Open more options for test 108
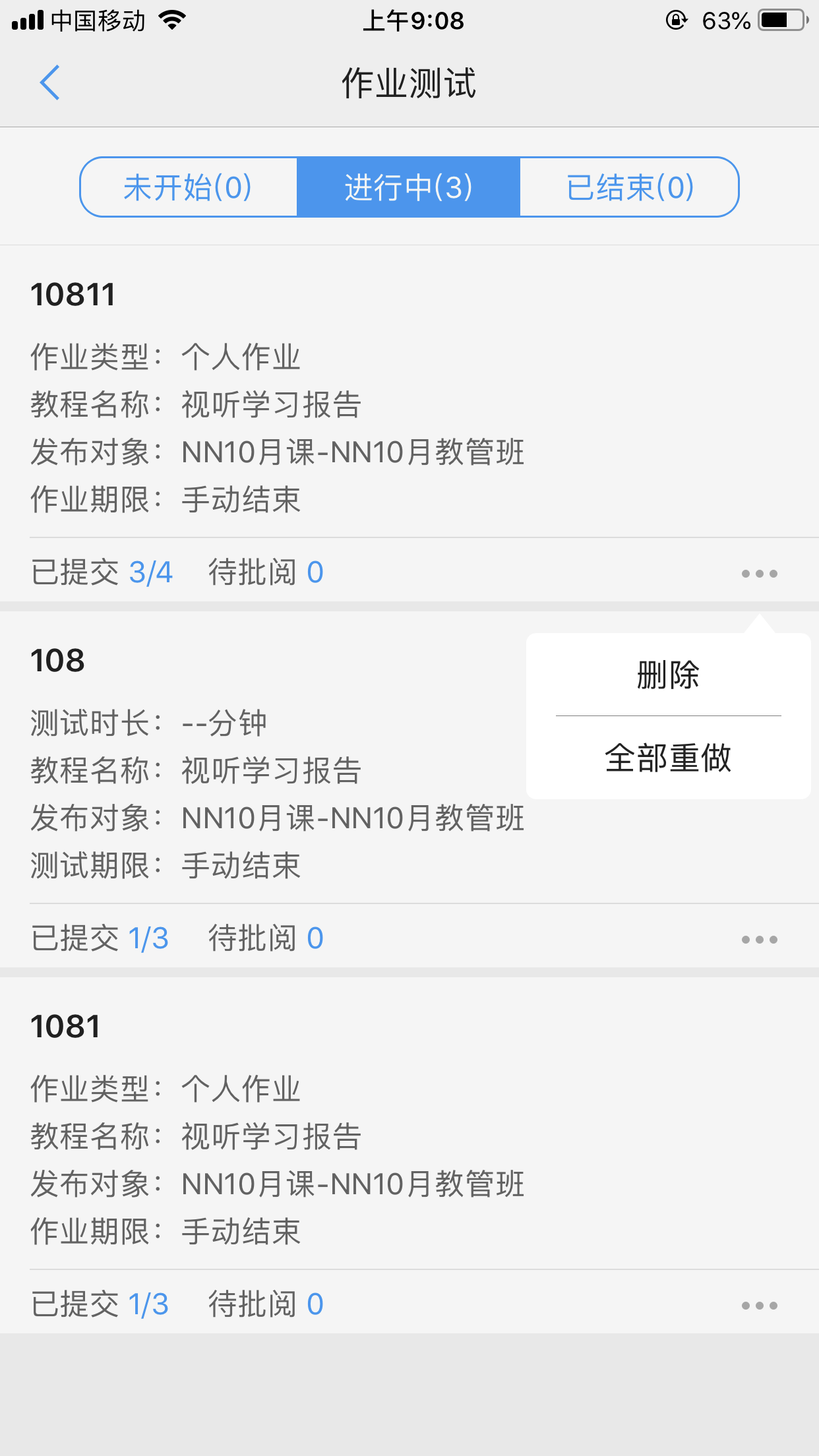This screenshot has height=1456, width=819. click(x=759, y=940)
